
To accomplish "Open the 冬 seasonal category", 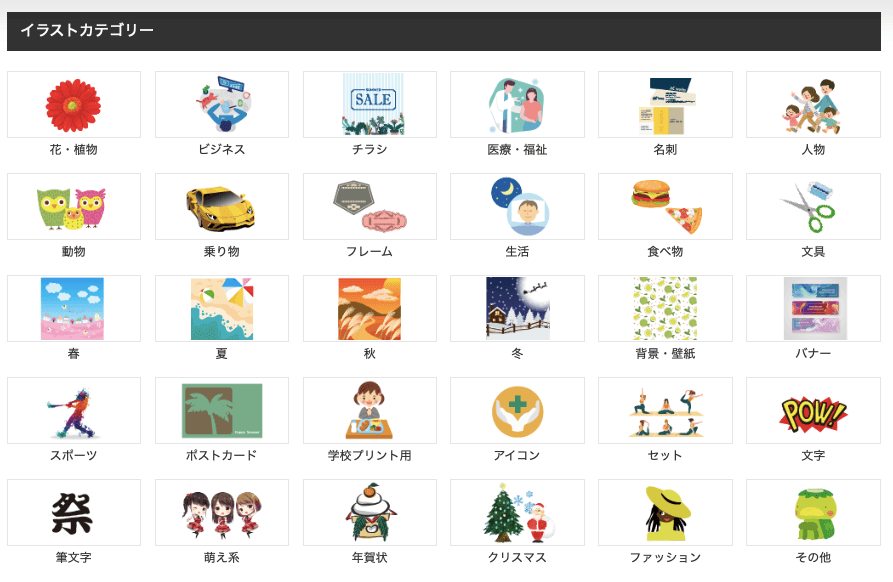I will coord(517,309).
